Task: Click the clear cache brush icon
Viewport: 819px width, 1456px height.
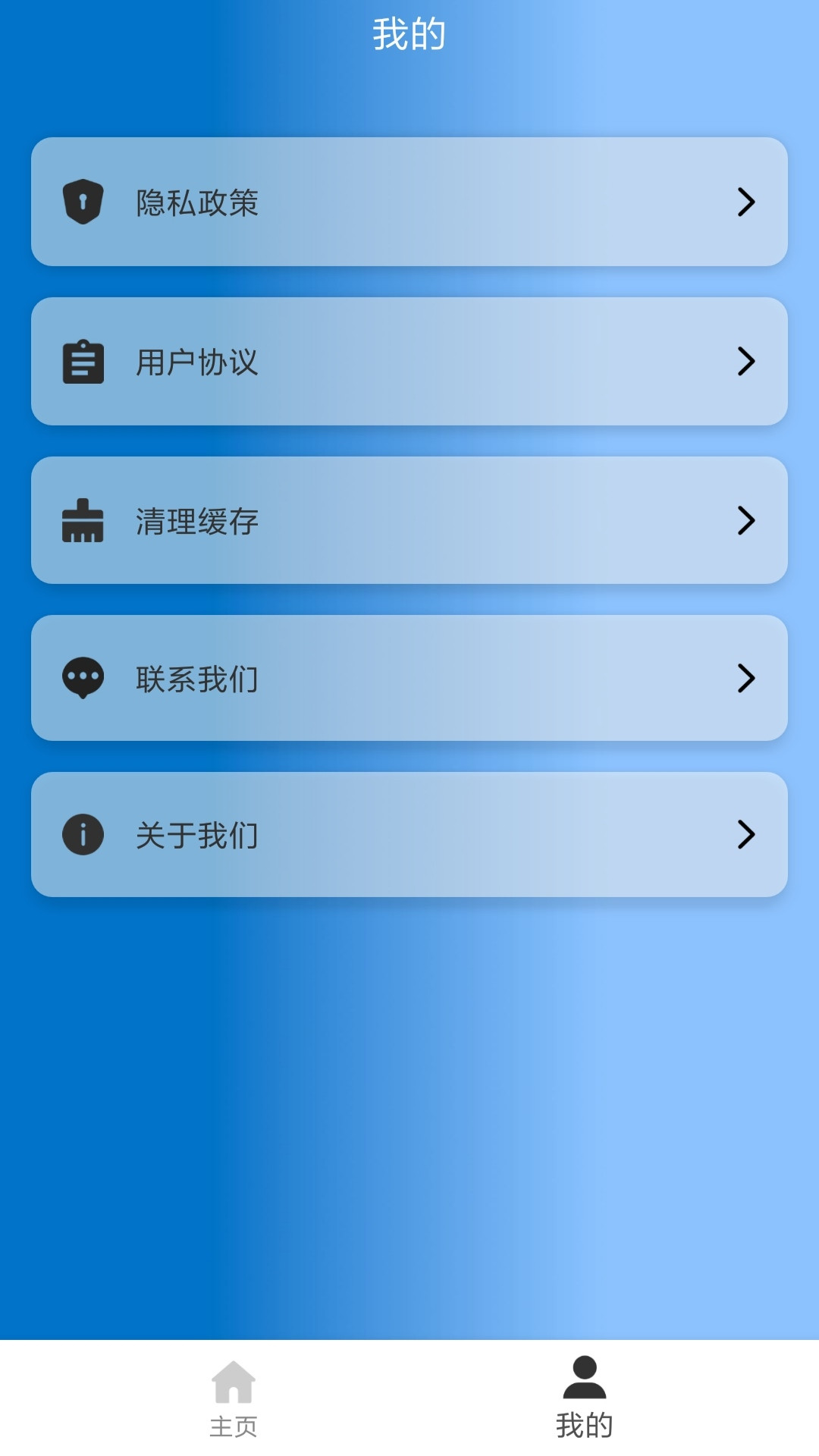Action: coord(83,520)
